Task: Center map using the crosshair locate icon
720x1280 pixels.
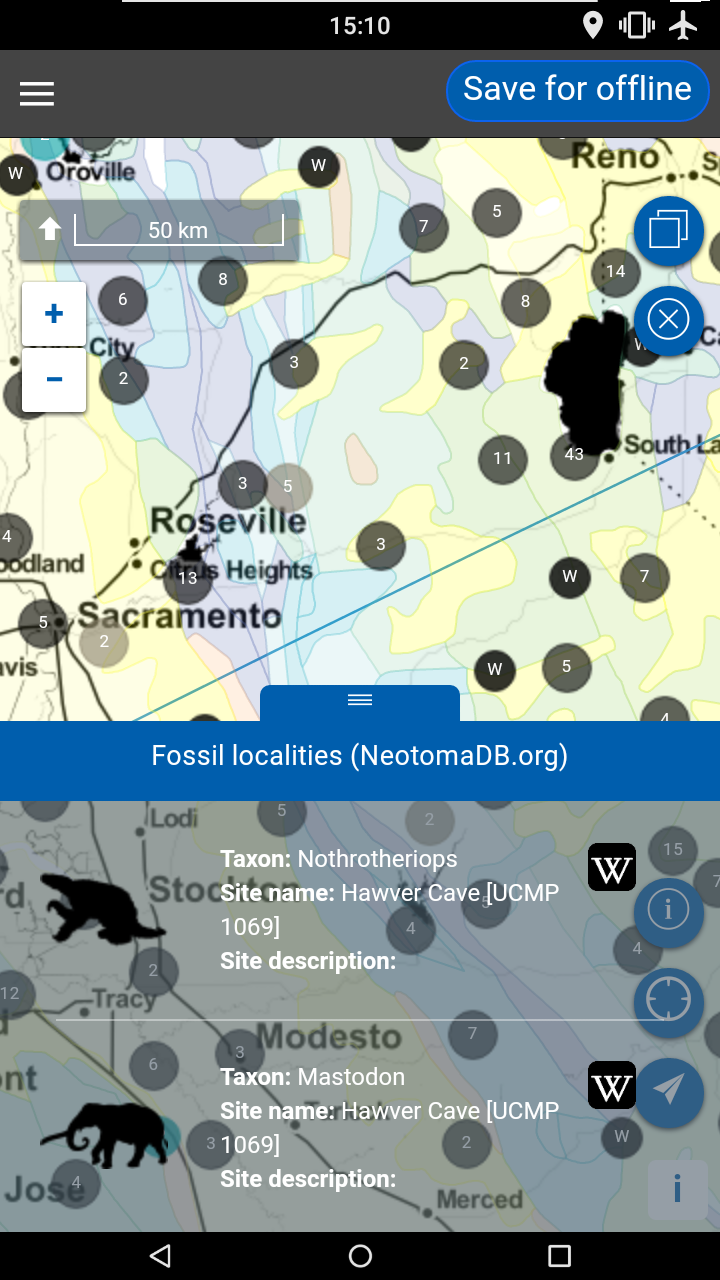Action: click(669, 1001)
